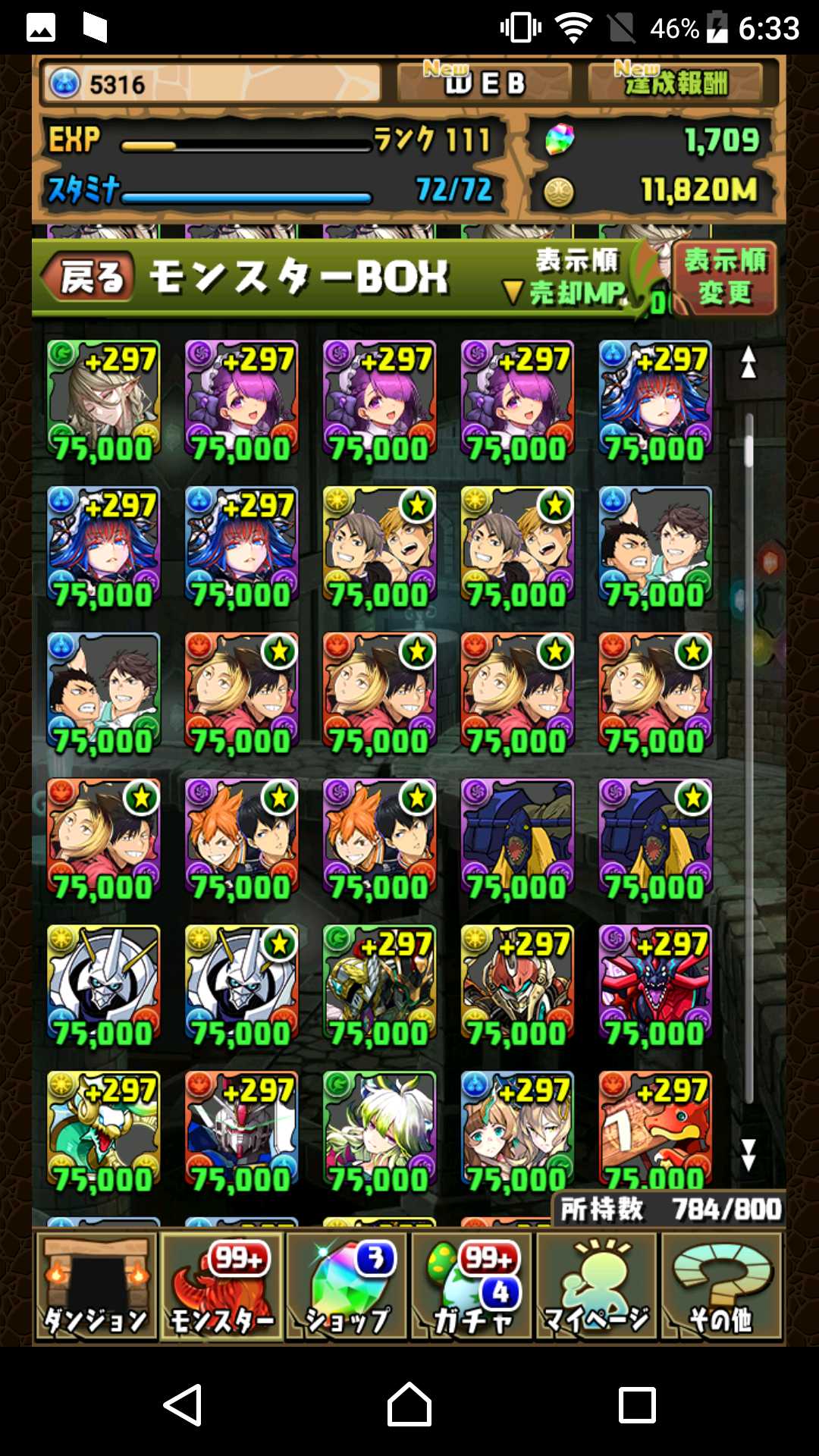Tap the Android system back button
Image resolution: width=819 pixels, height=1456 pixels.
pyautogui.click(x=182, y=1404)
